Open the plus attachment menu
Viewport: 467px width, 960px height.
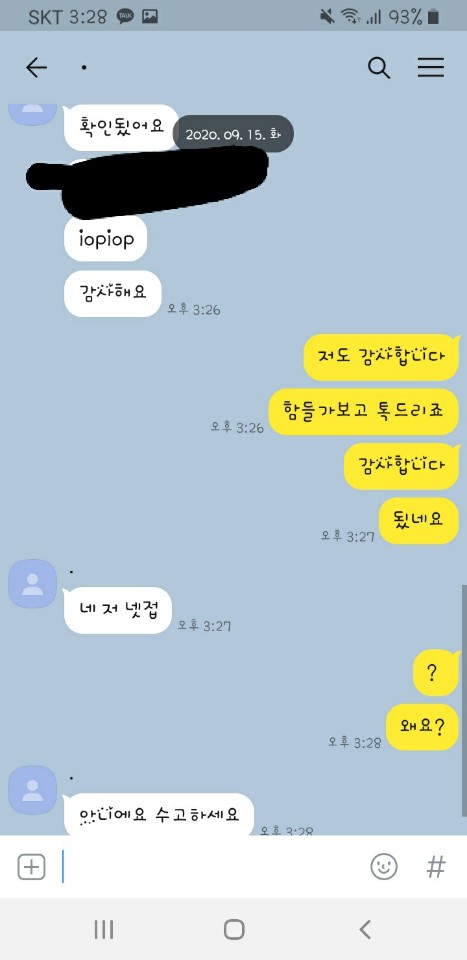pyautogui.click(x=31, y=866)
